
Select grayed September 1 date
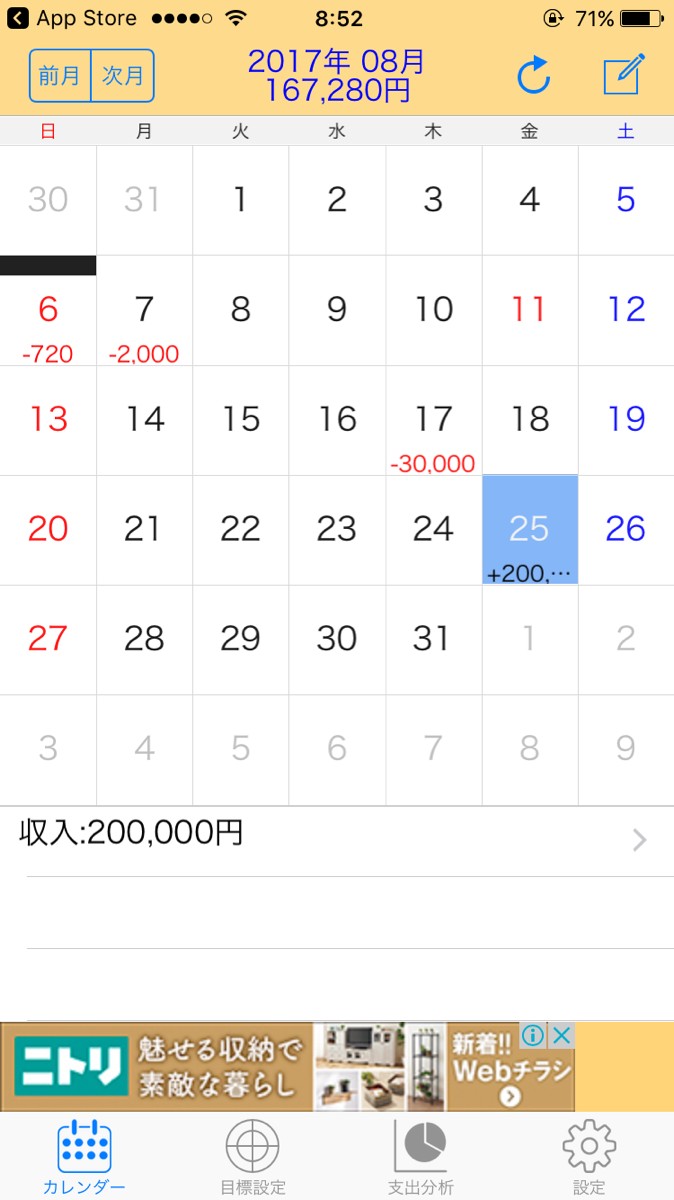529,640
